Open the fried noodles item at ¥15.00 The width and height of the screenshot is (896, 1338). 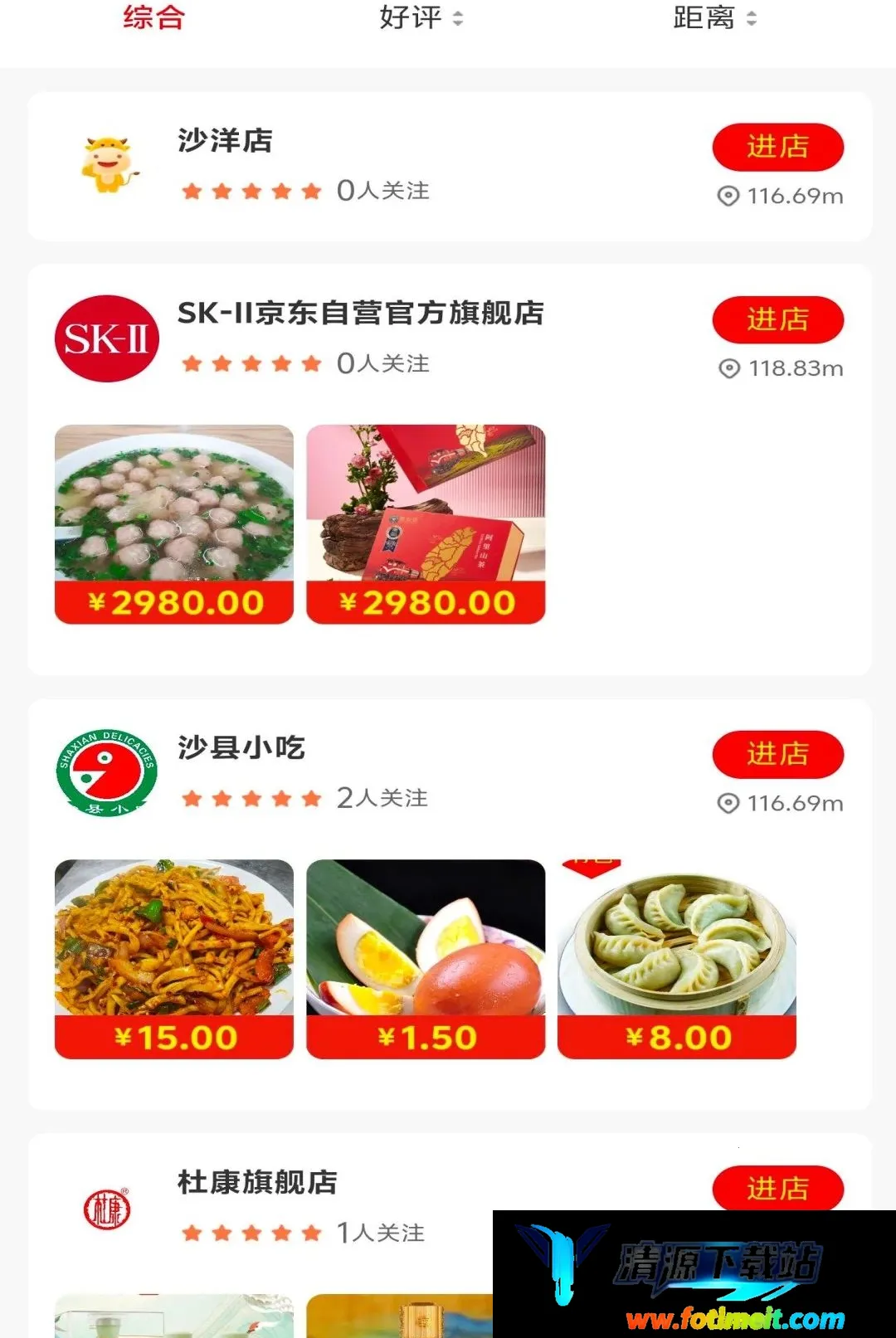(x=174, y=959)
